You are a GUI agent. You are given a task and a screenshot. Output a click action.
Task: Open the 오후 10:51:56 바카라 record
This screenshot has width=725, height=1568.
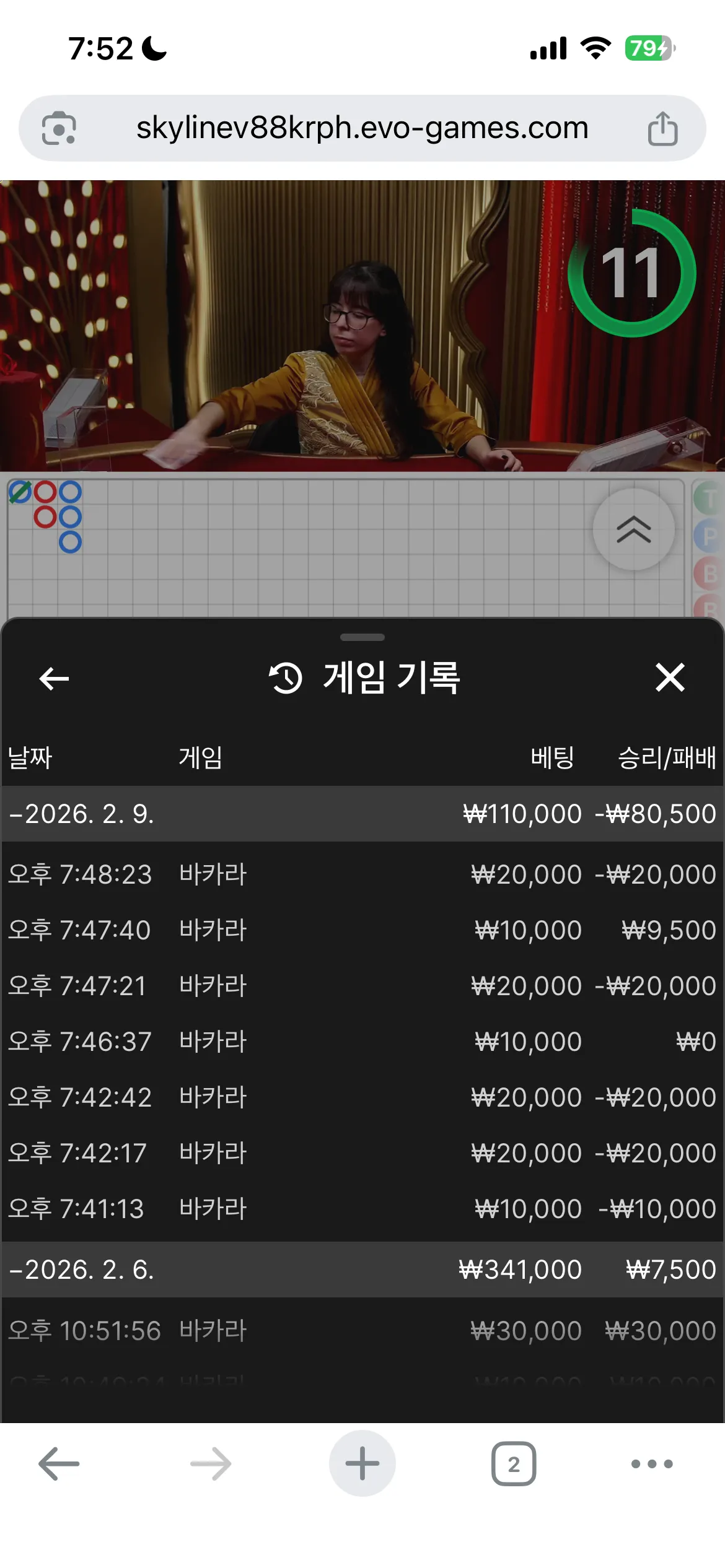[x=362, y=1331]
